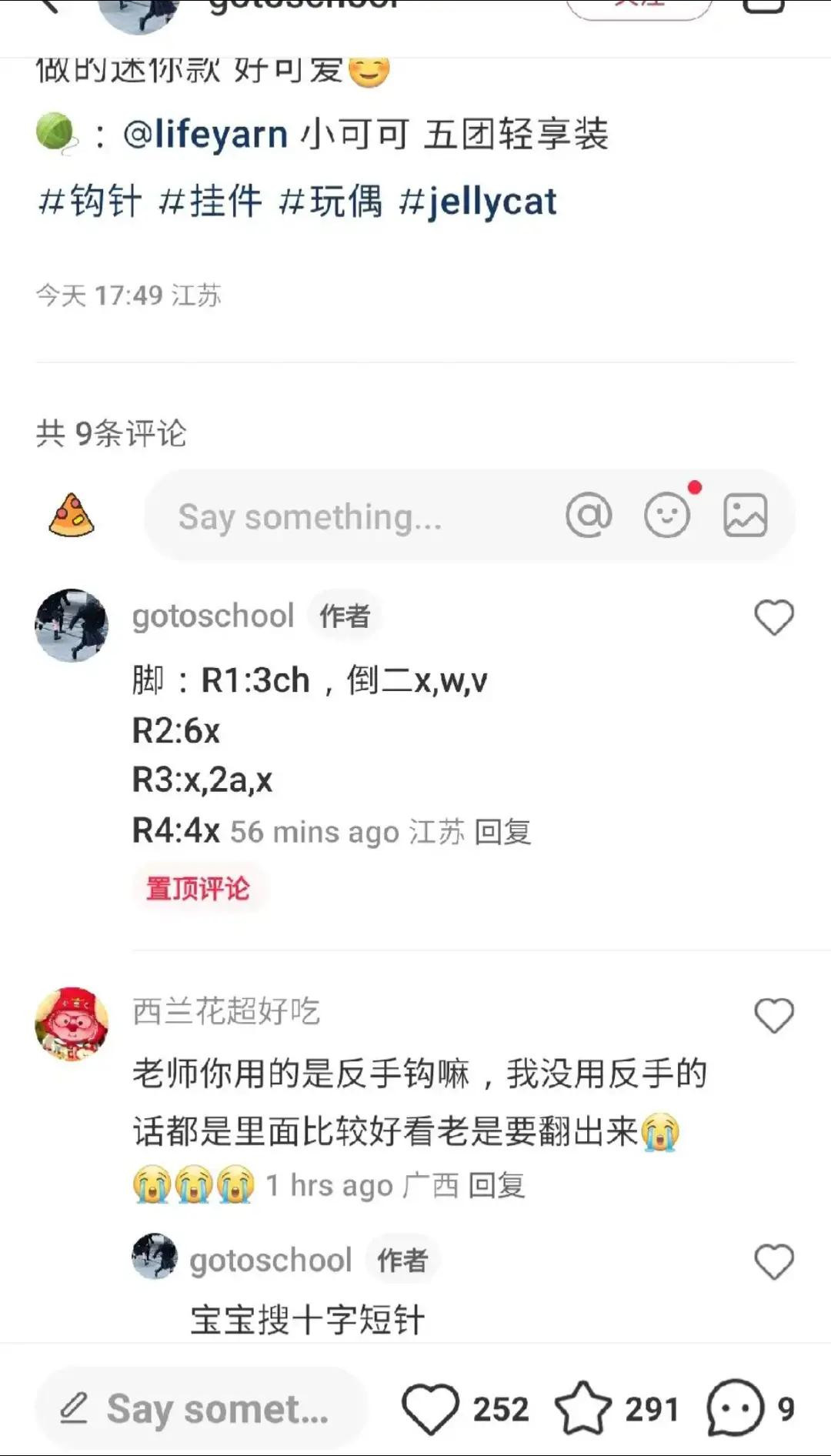Like gotoschool's pinned pattern comment

coord(774,618)
